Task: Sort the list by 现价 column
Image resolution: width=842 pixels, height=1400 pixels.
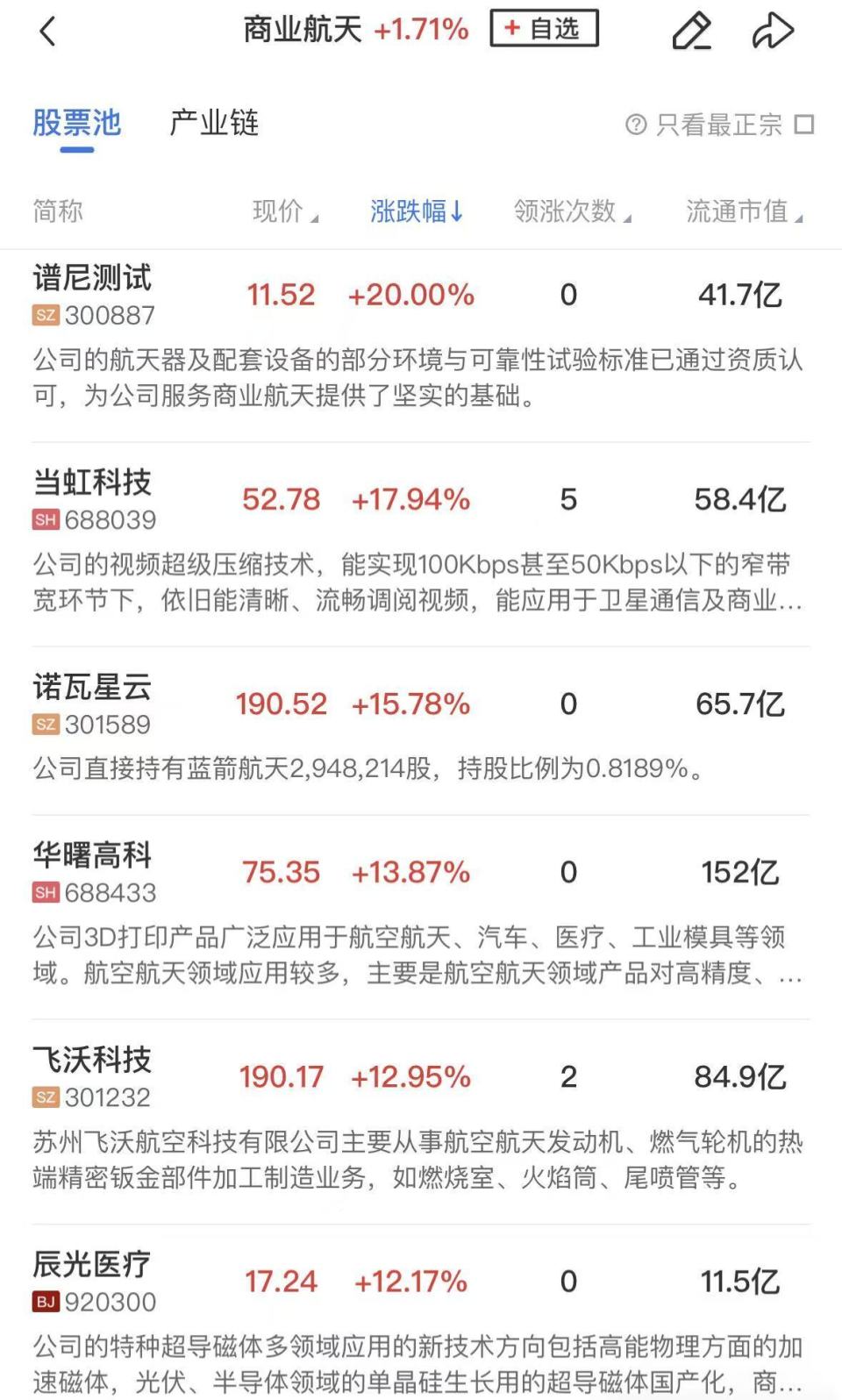Action: (282, 211)
